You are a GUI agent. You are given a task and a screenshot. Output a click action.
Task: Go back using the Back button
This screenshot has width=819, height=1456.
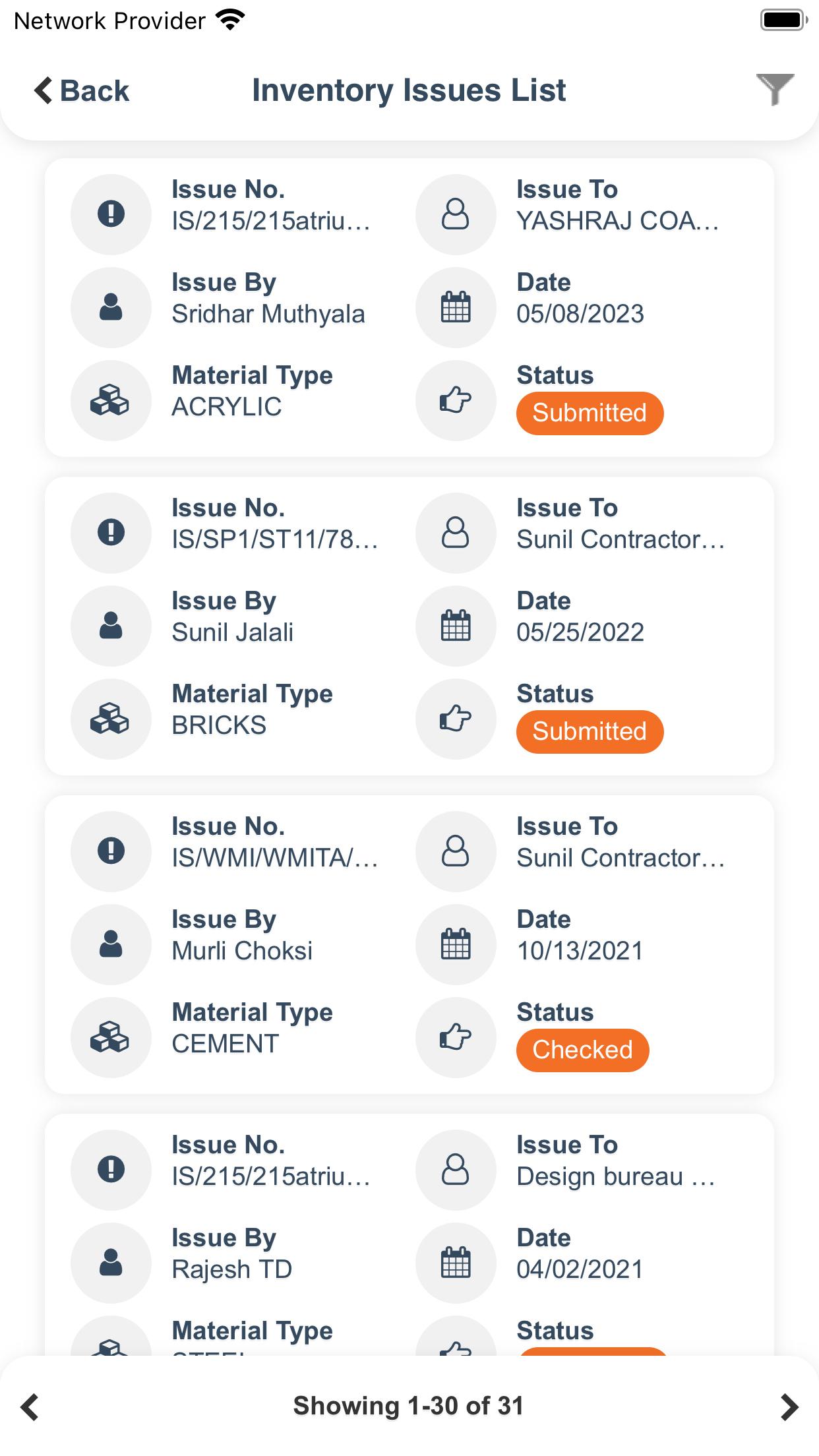[82, 90]
